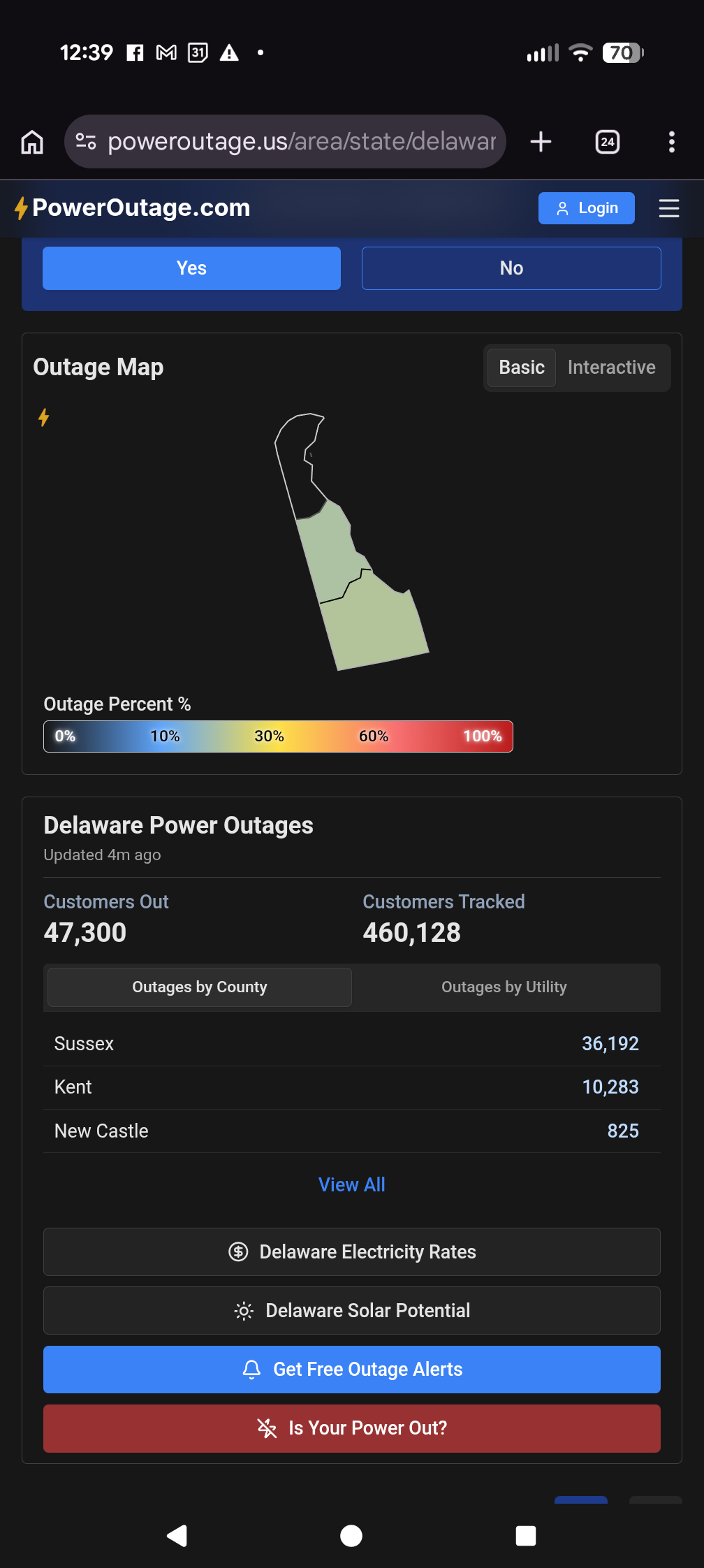Viewport: 704px width, 1568px height.
Task: Answer No in the blue prompt
Action: (x=511, y=268)
